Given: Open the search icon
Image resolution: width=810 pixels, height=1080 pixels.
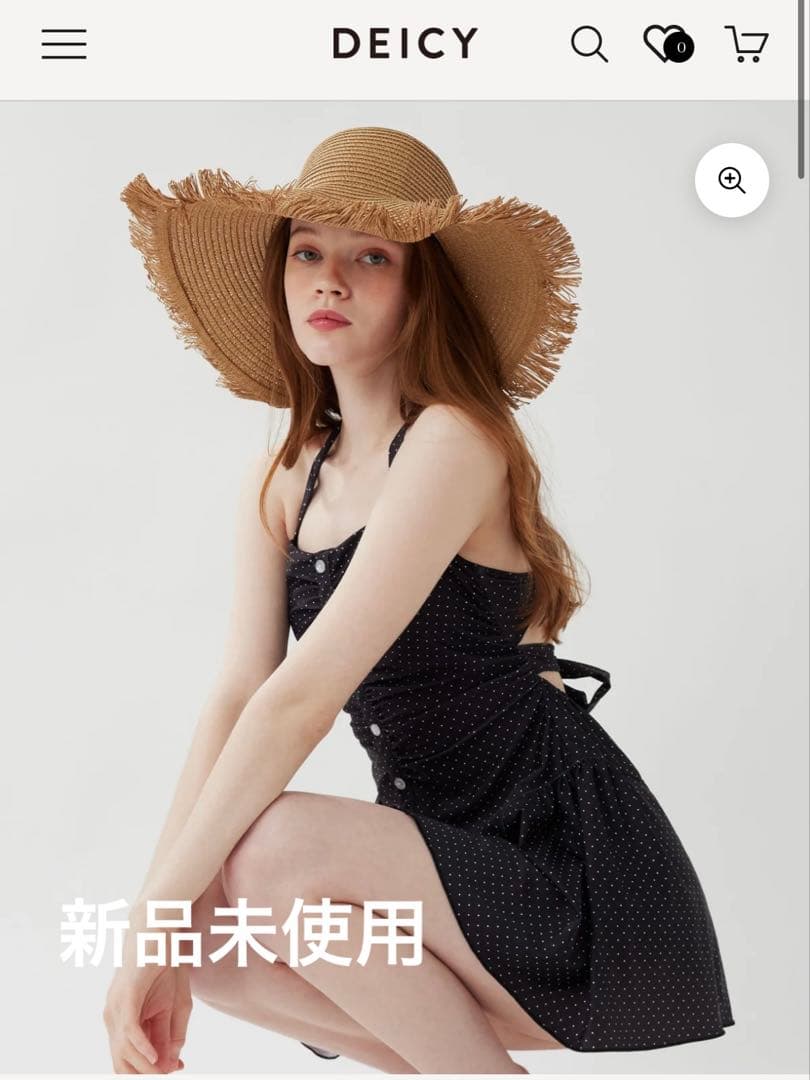Looking at the screenshot, I should click(x=589, y=44).
